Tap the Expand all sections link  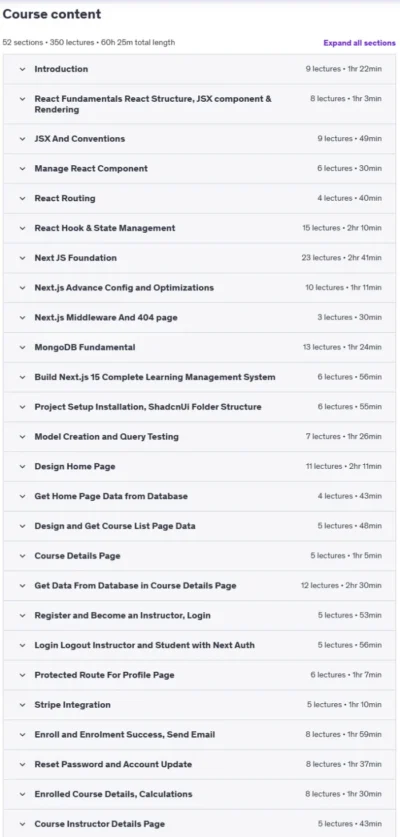point(359,43)
